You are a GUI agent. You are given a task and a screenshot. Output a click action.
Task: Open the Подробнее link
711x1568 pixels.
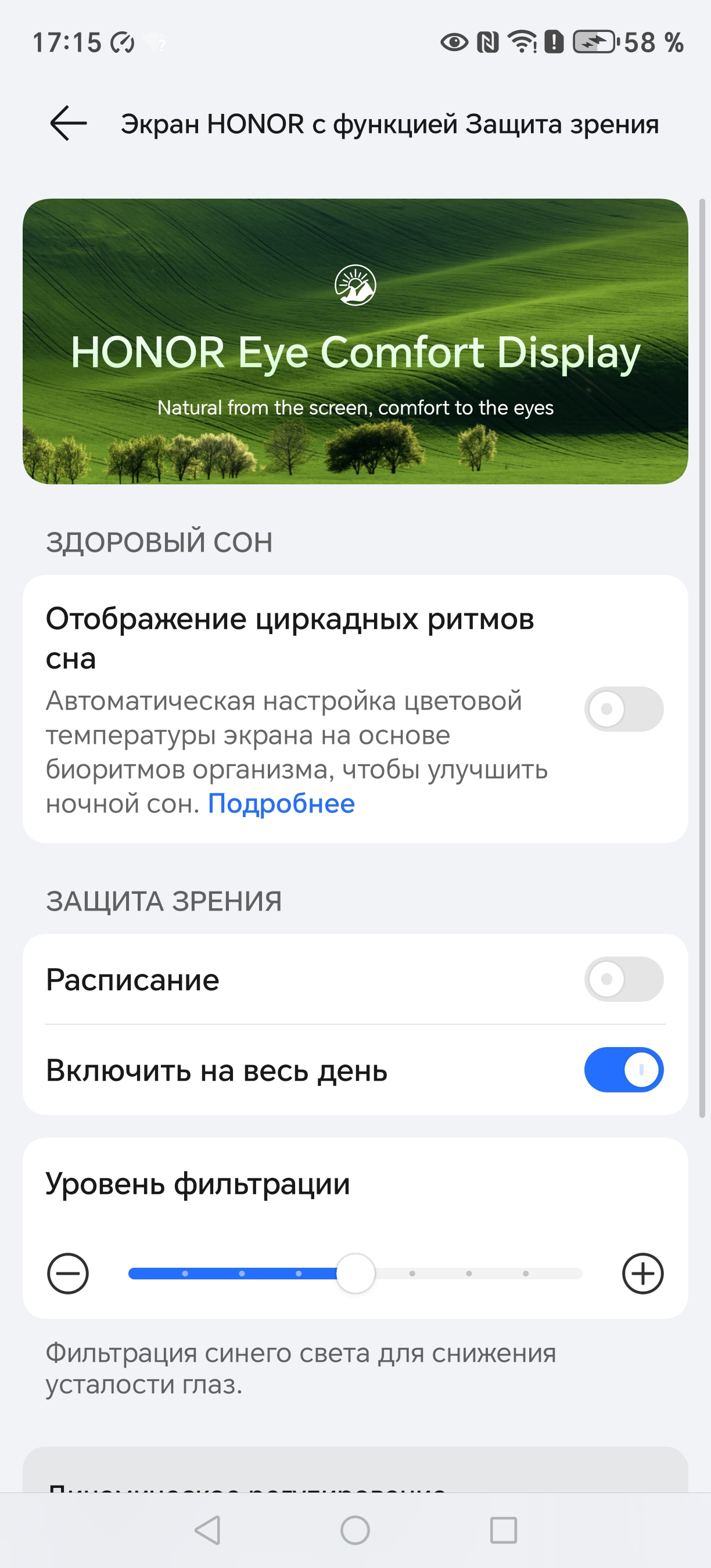pos(281,804)
